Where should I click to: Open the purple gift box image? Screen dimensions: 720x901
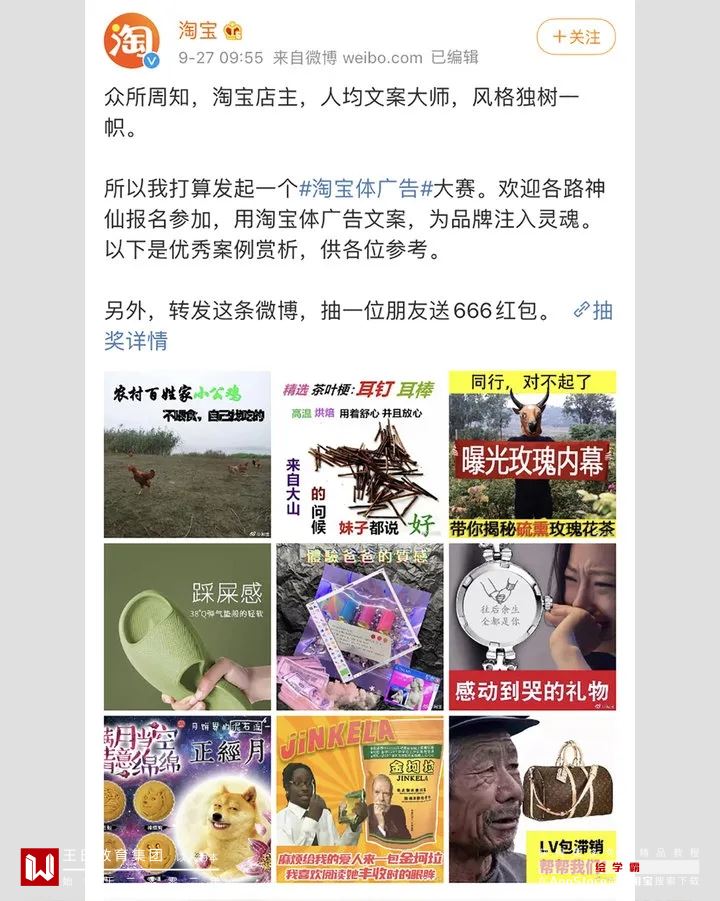click(360, 627)
